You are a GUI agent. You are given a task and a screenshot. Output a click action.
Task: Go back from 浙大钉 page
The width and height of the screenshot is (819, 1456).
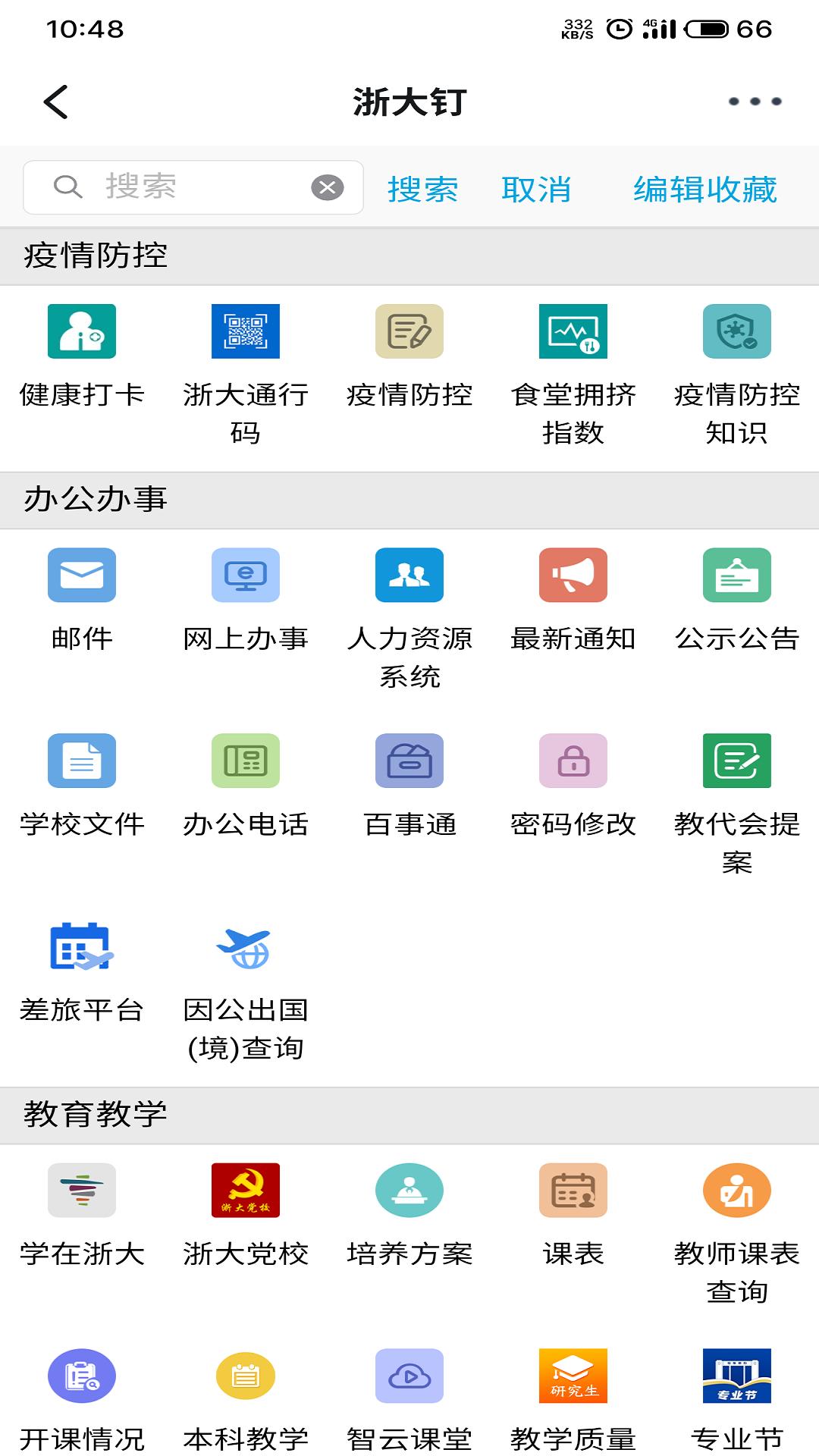click(x=56, y=102)
